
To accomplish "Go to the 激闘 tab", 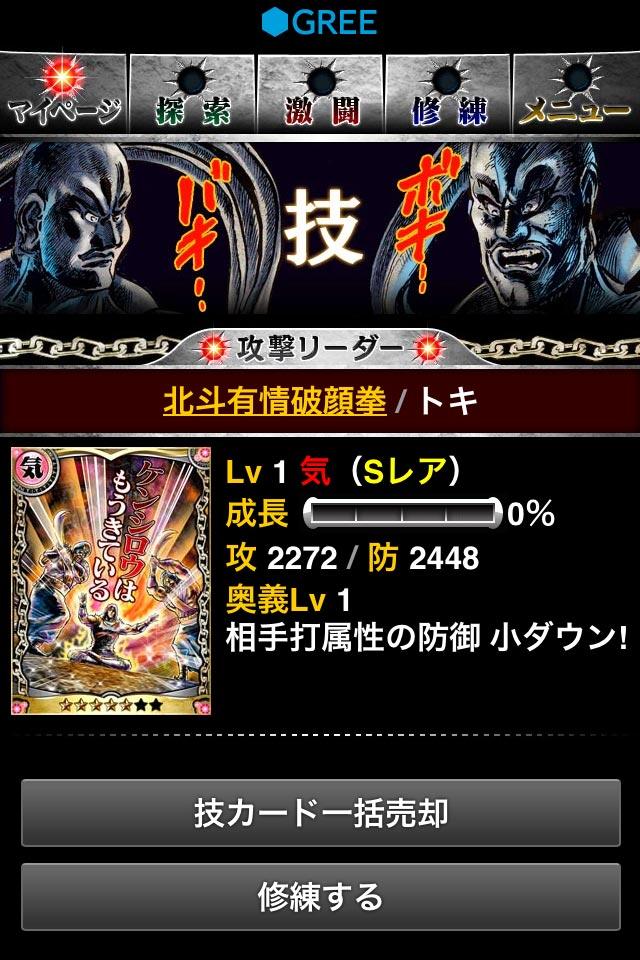I will pos(320,92).
